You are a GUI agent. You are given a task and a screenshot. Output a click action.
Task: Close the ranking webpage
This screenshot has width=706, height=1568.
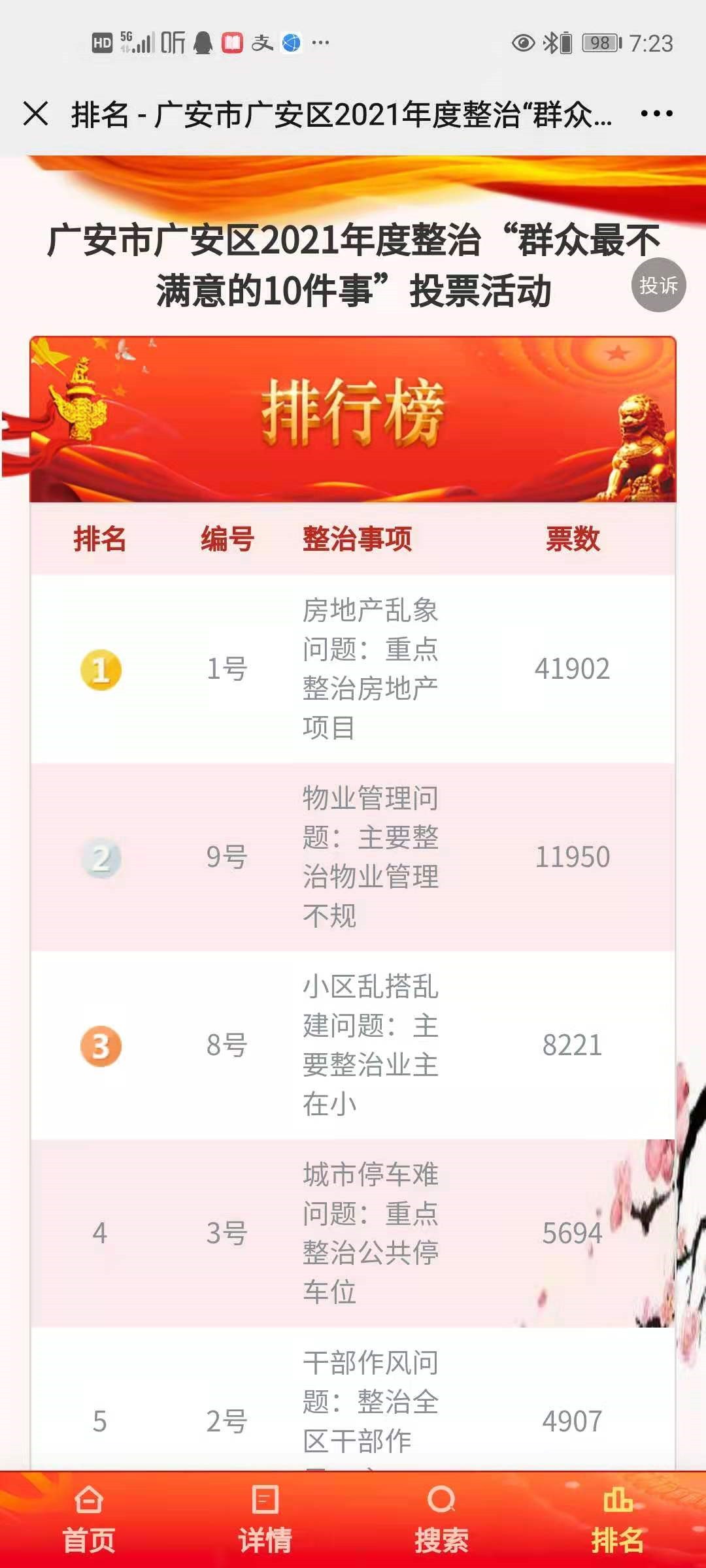point(35,114)
